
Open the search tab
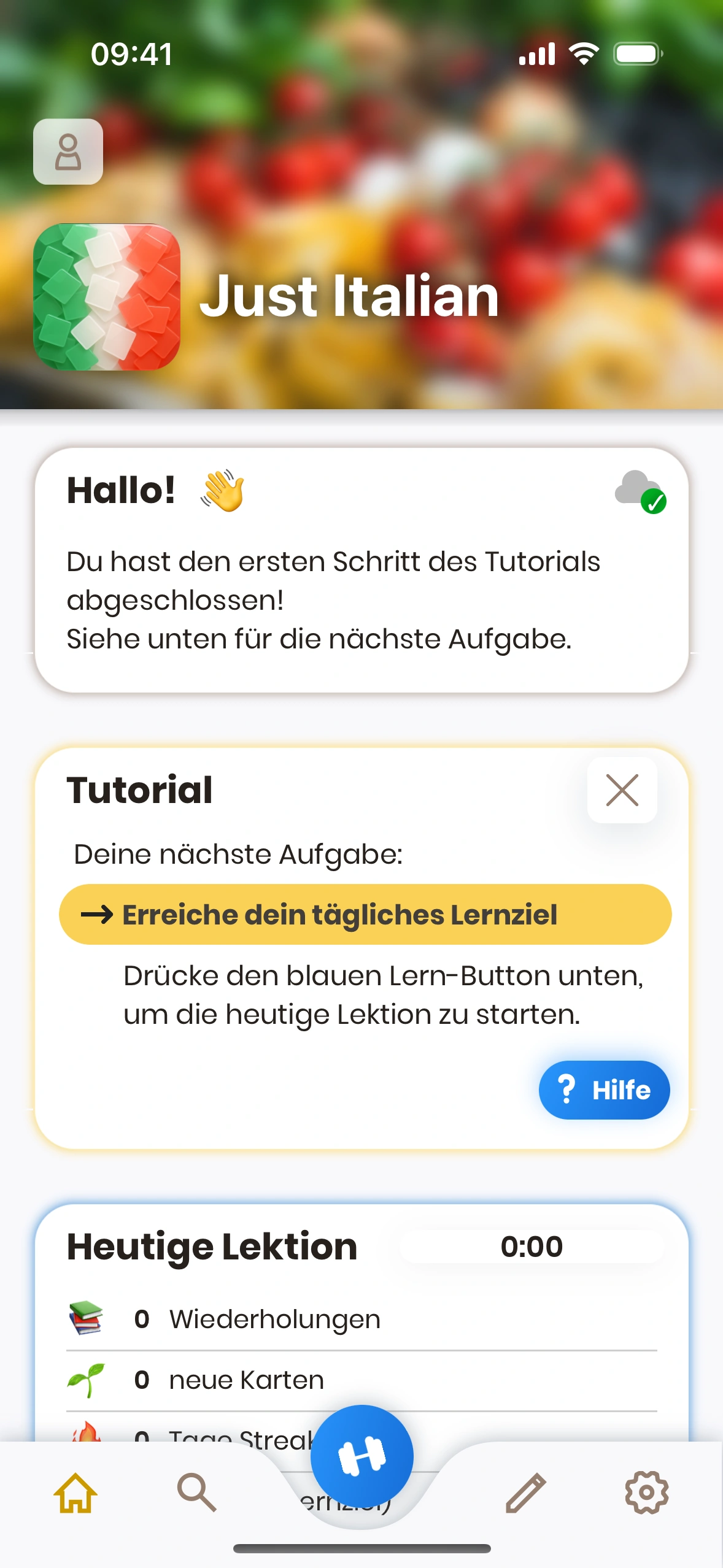click(x=196, y=1493)
